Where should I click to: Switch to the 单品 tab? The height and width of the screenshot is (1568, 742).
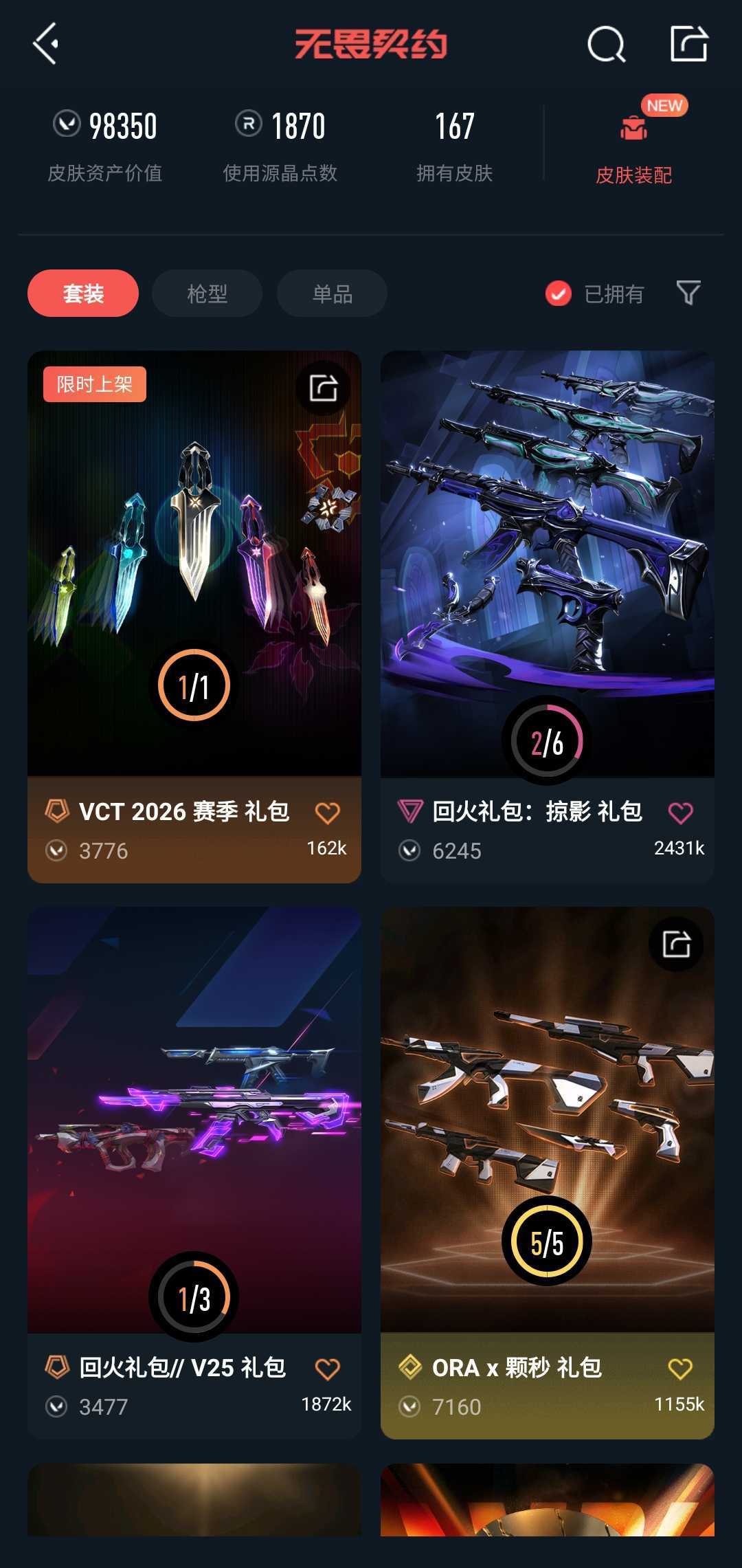(332, 294)
